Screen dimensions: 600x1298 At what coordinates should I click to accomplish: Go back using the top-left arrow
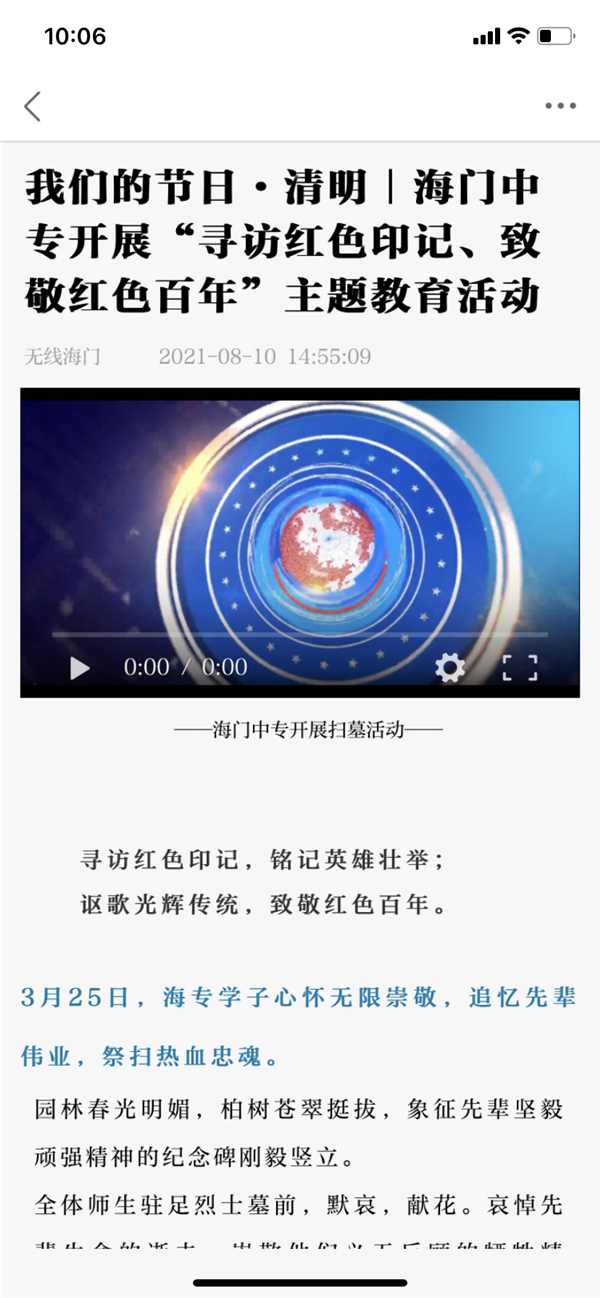click(33, 106)
